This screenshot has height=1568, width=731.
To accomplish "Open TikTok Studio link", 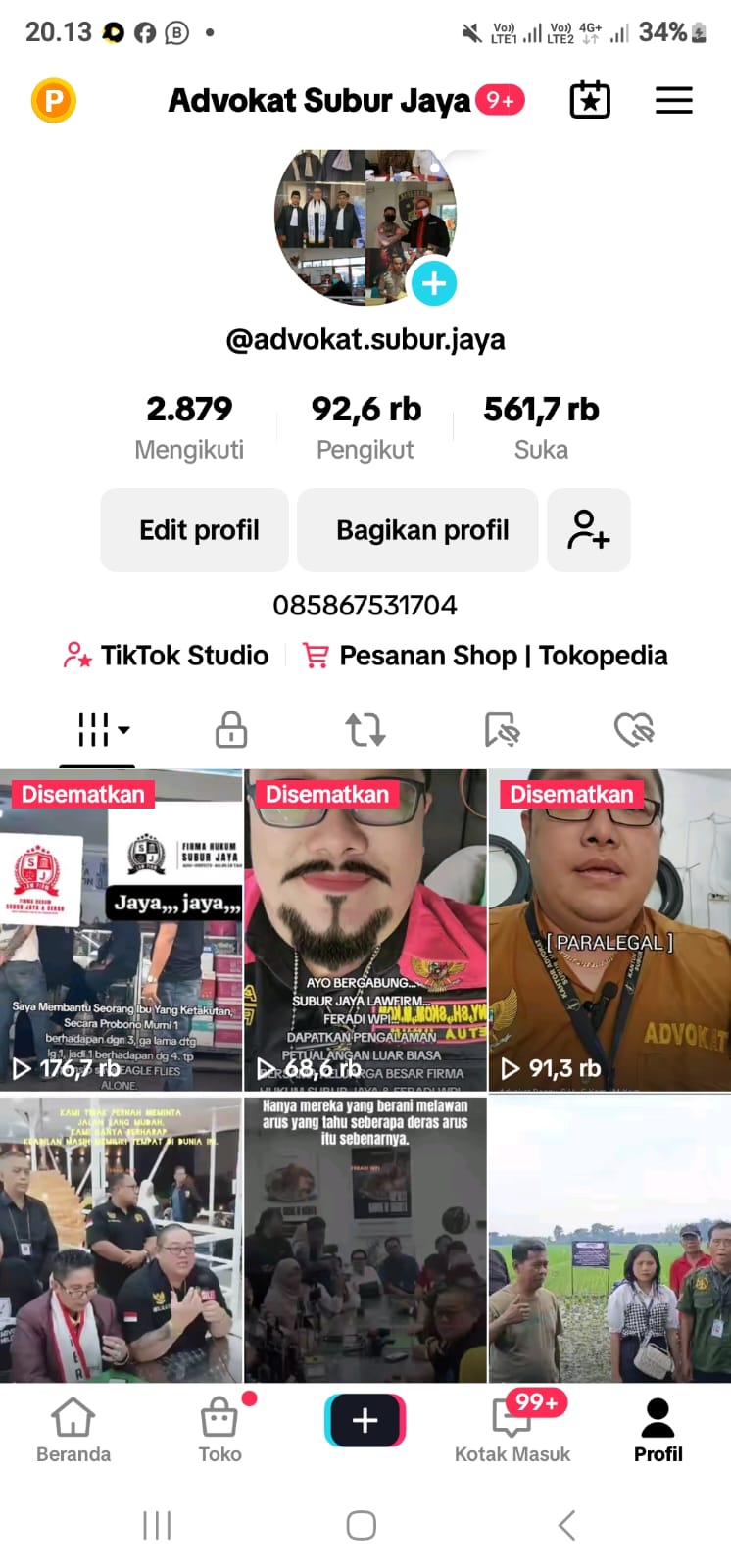I will (x=167, y=656).
